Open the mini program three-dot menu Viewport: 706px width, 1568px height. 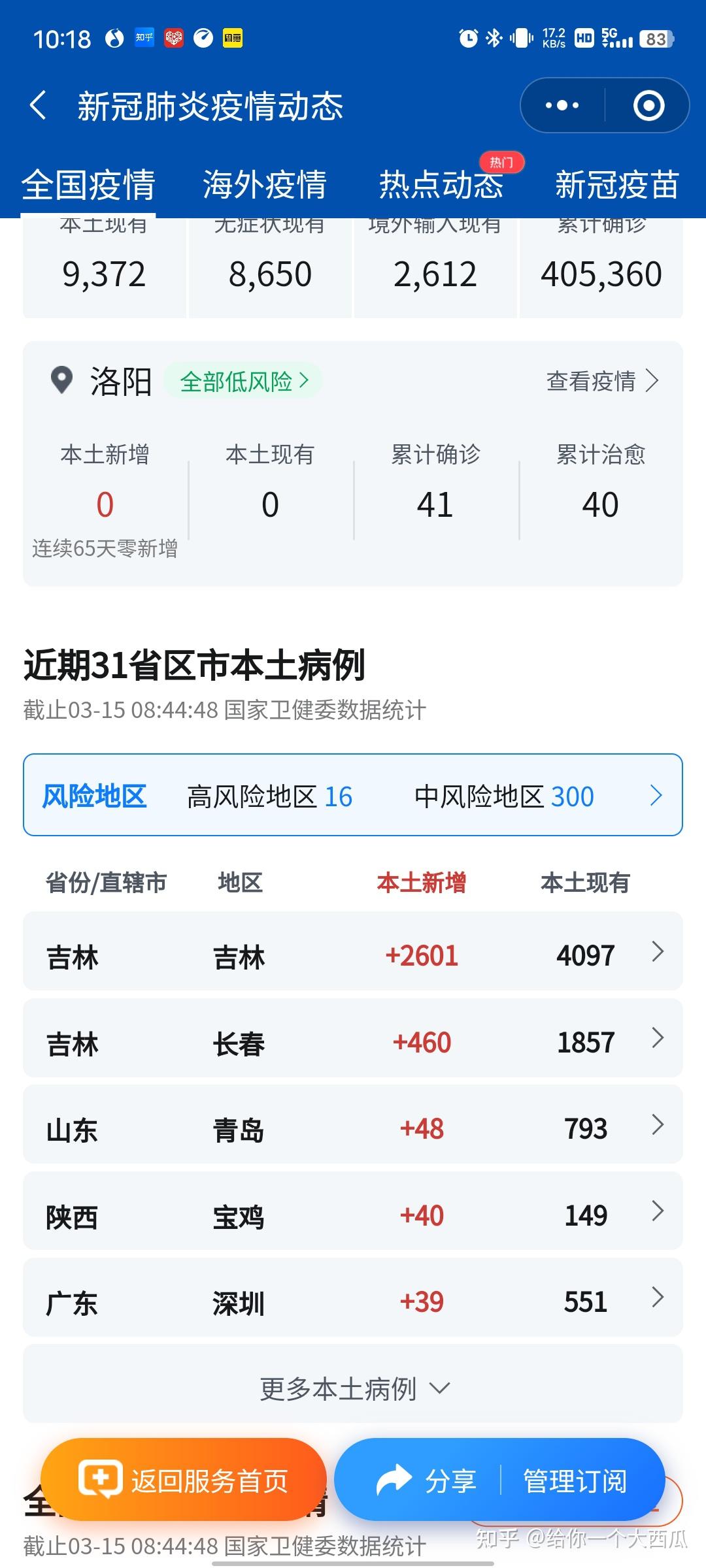coord(562,105)
